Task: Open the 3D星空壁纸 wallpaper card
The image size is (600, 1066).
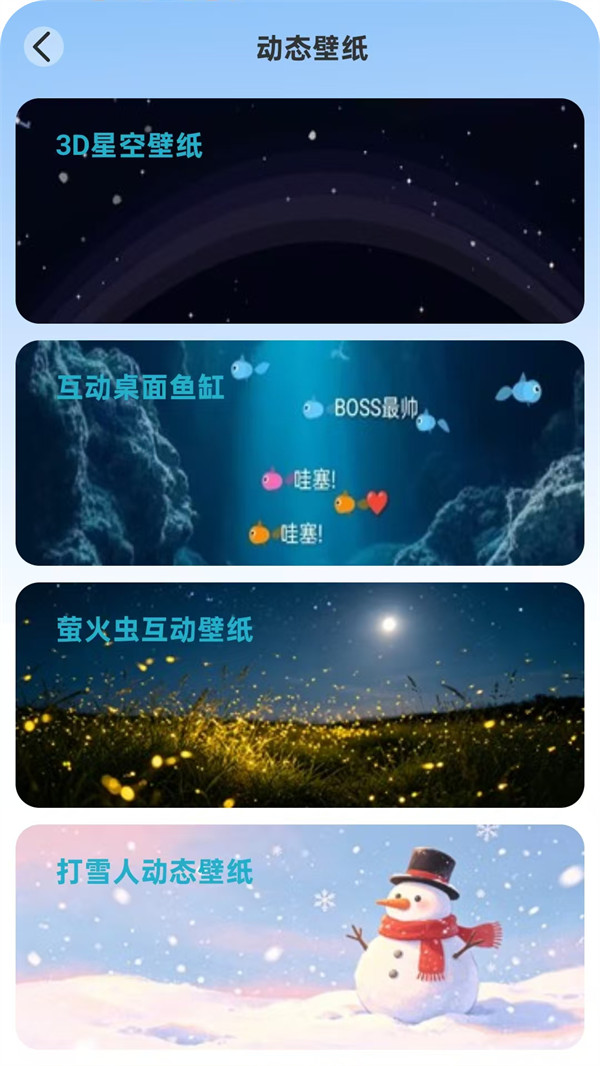Action: (x=300, y=211)
